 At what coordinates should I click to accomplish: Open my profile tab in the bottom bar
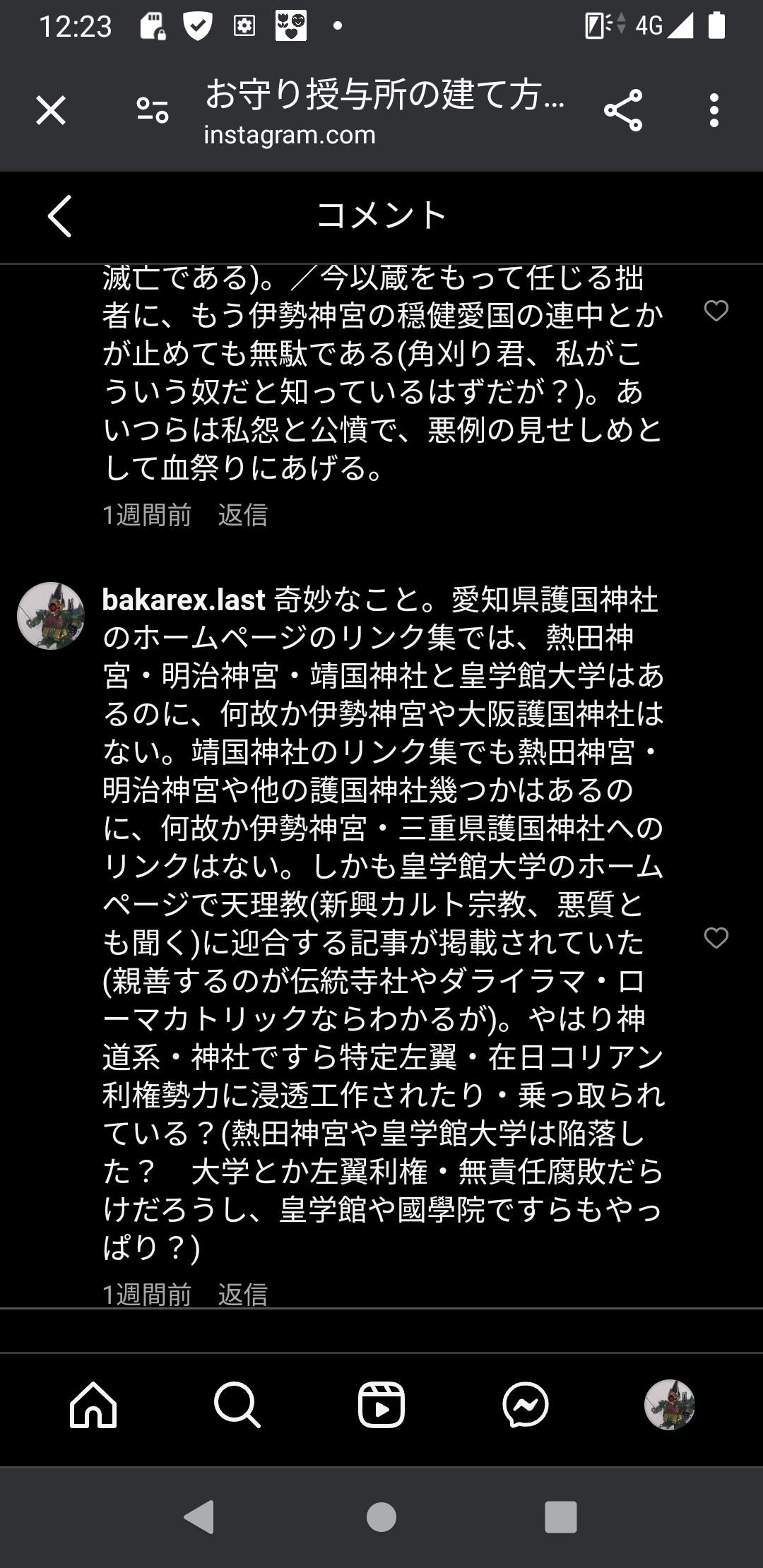tap(669, 1405)
